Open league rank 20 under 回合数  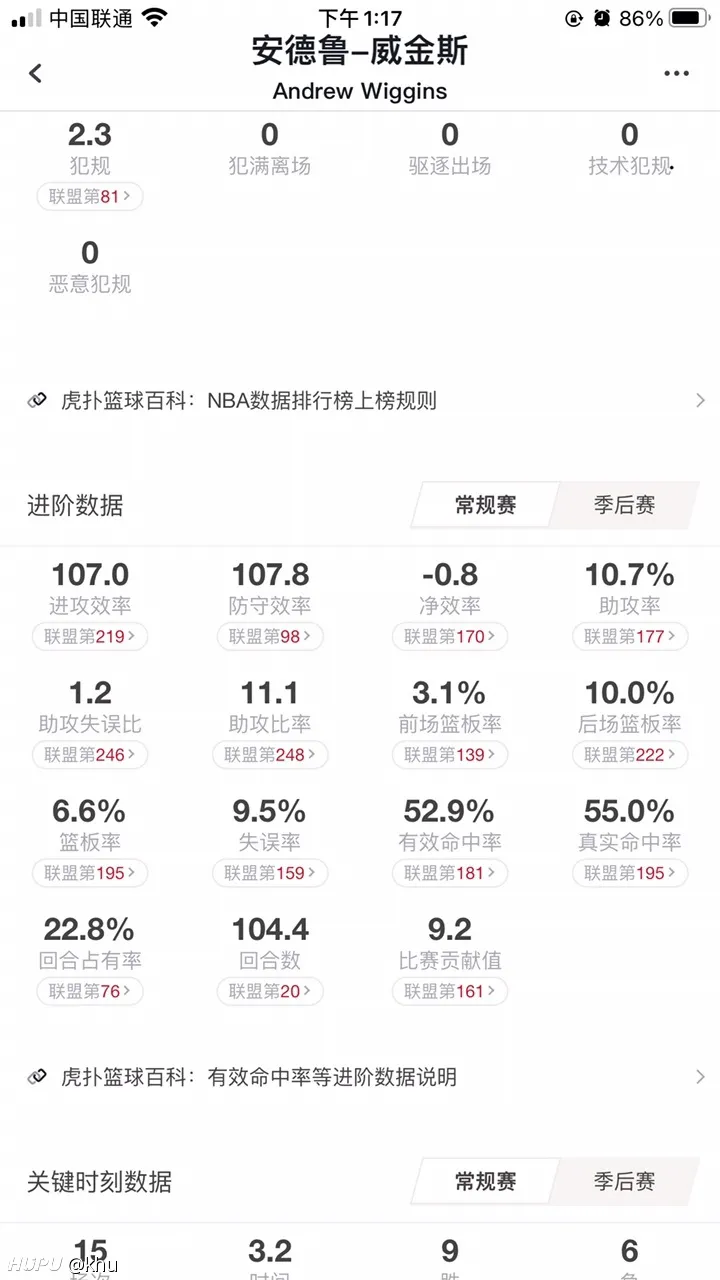click(x=270, y=991)
